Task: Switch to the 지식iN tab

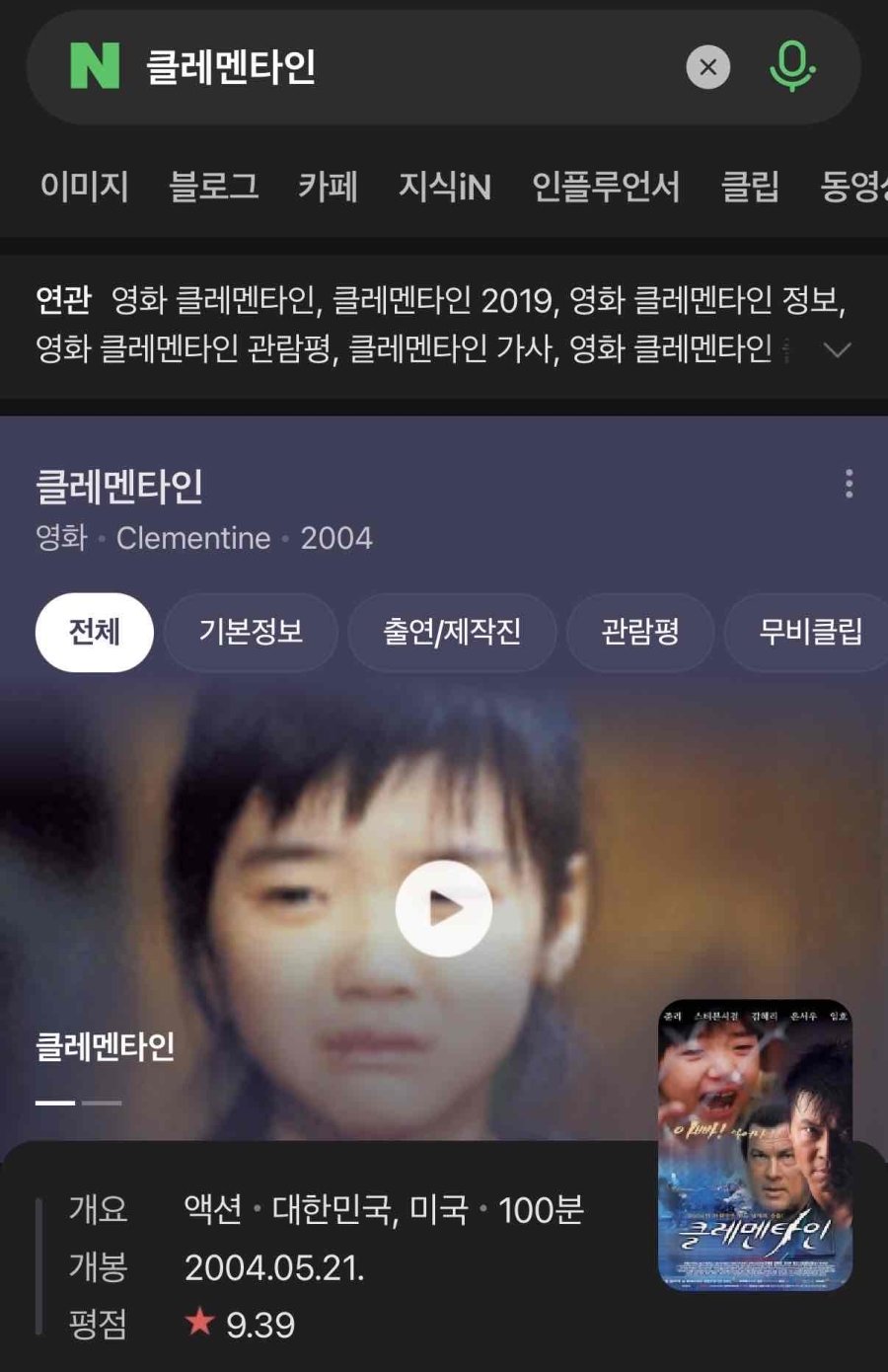Action: click(x=444, y=186)
